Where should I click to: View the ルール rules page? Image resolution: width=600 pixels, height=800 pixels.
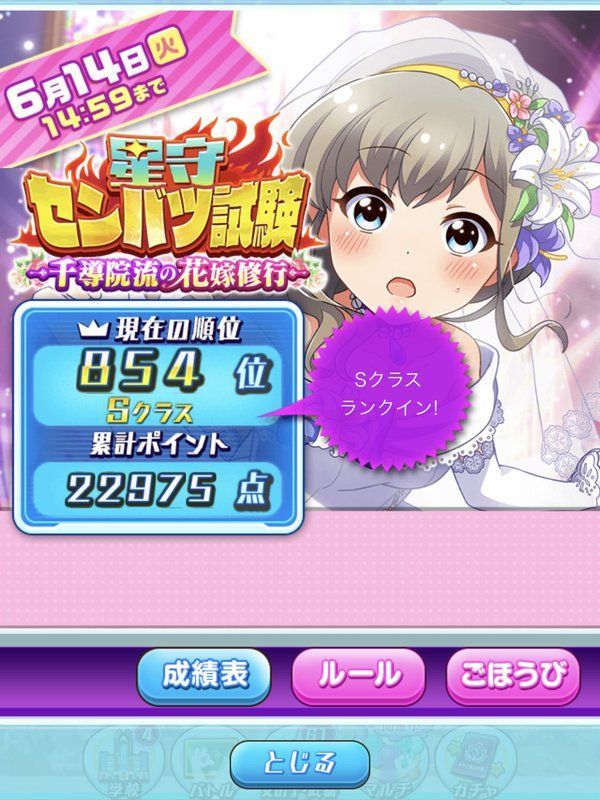pos(357,675)
